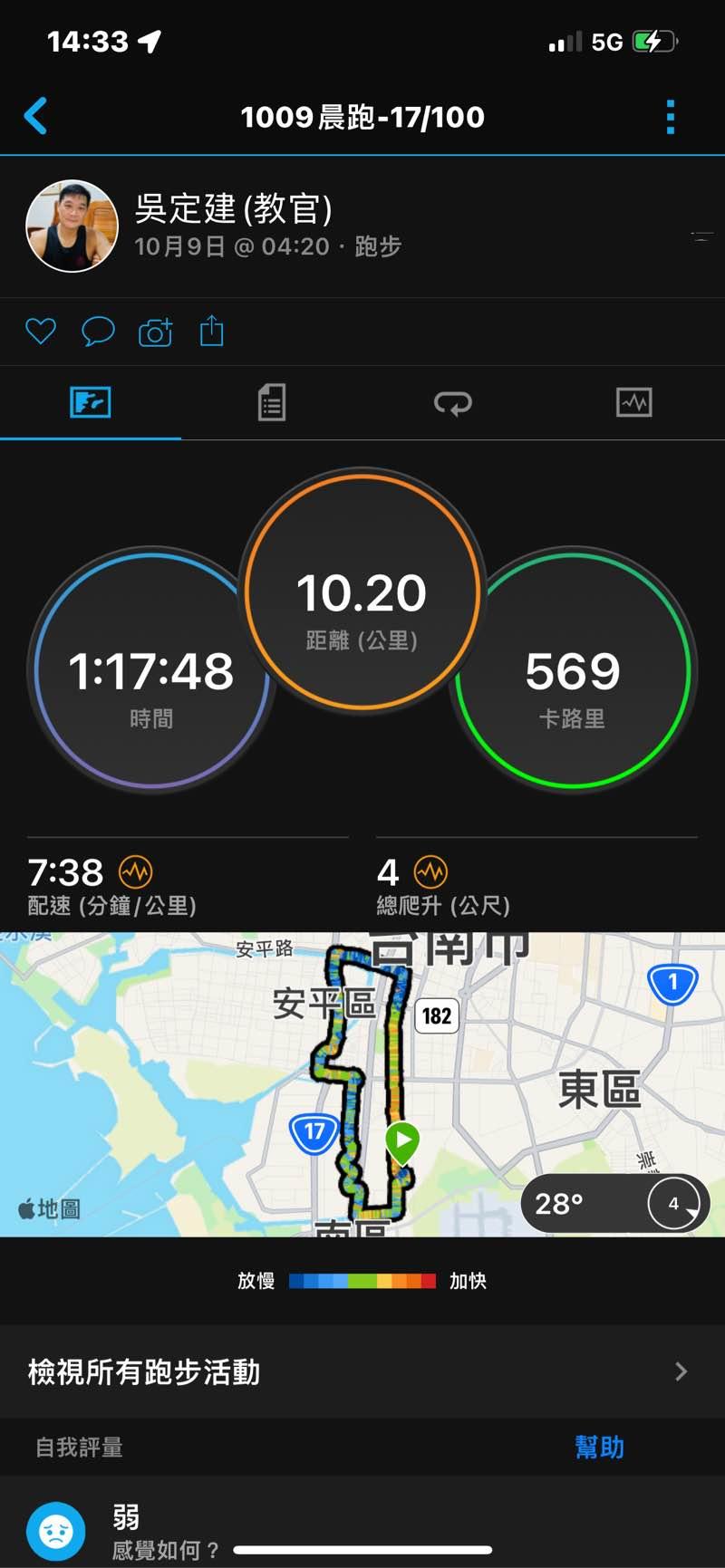
Task: Switch to the stats details tab
Action: tap(272, 402)
